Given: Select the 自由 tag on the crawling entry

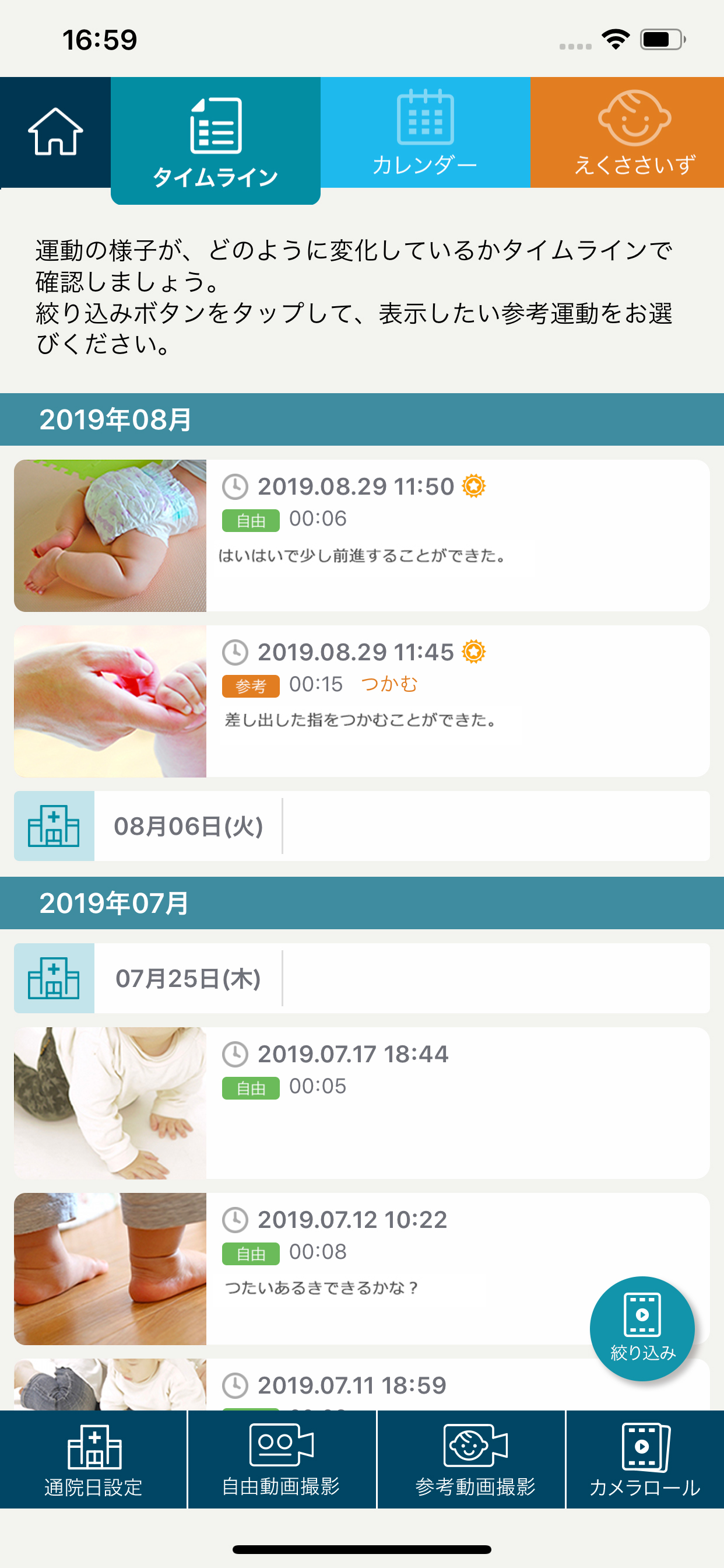Looking at the screenshot, I should click(x=251, y=520).
